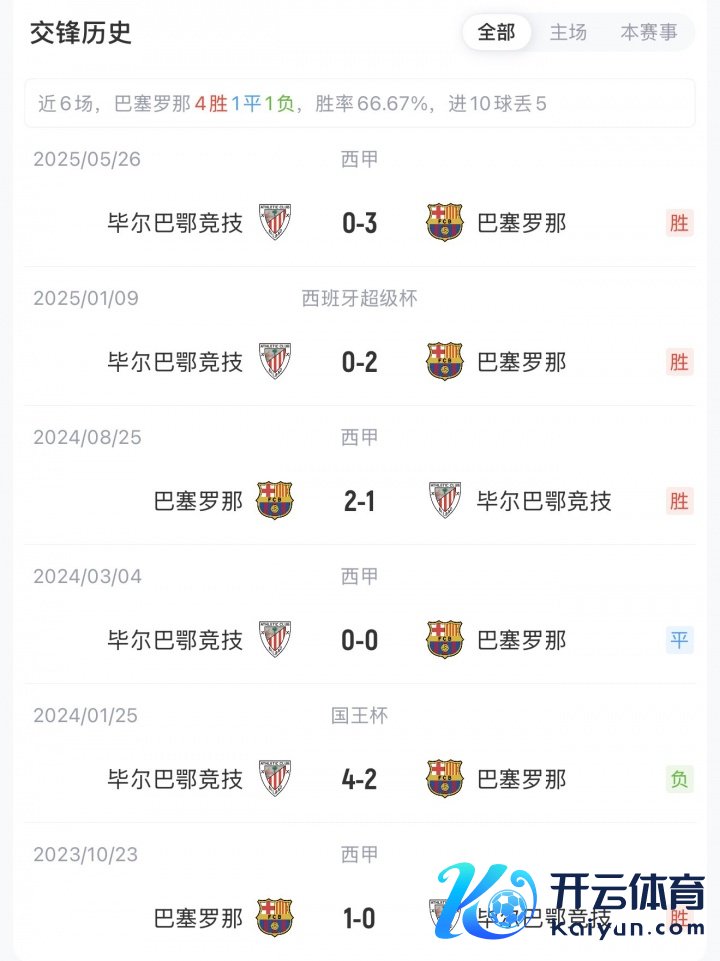
Task: Open the 2024/03/04 0-0 draw
Action: pyautogui.click(x=360, y=639)
